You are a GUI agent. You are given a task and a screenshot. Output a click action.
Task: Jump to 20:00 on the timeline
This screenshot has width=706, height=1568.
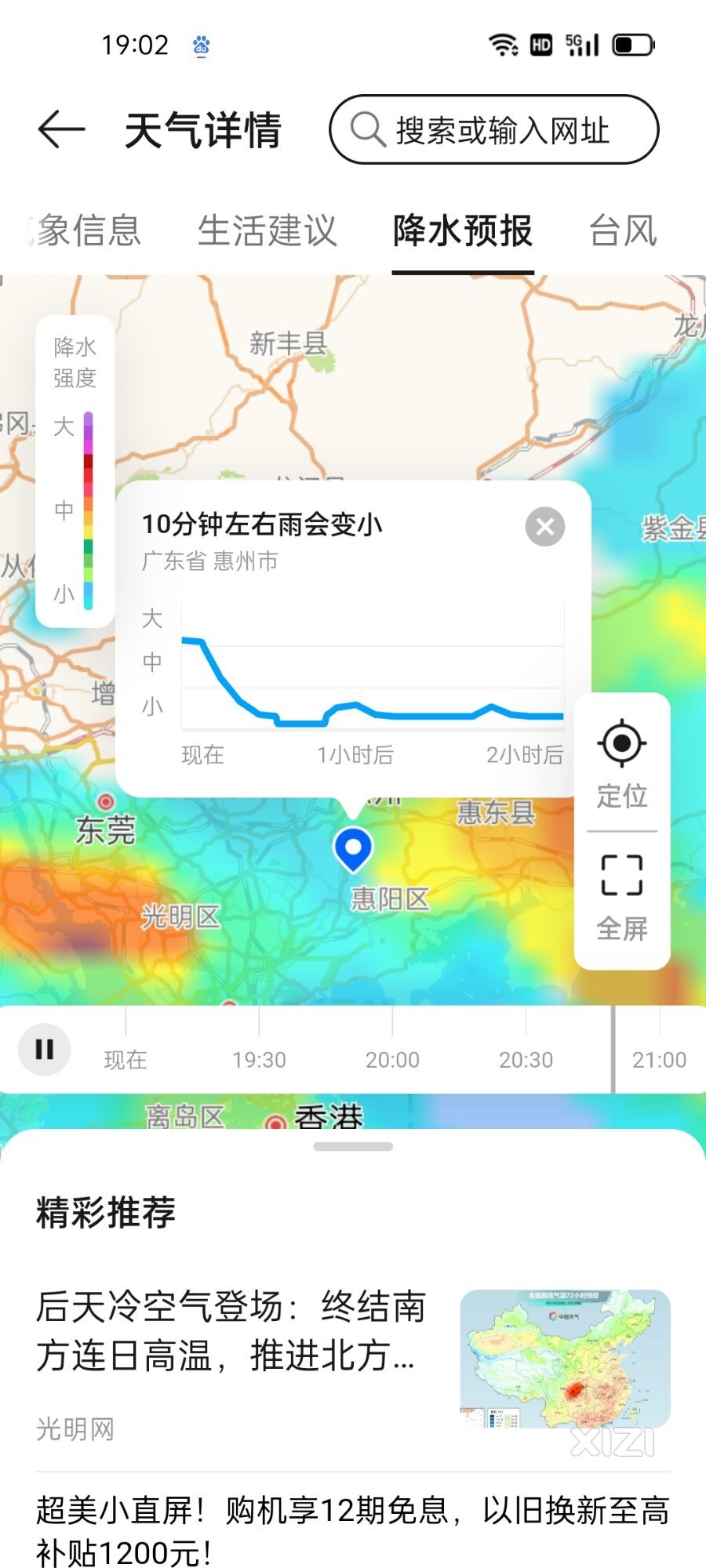coord(392,1059)
